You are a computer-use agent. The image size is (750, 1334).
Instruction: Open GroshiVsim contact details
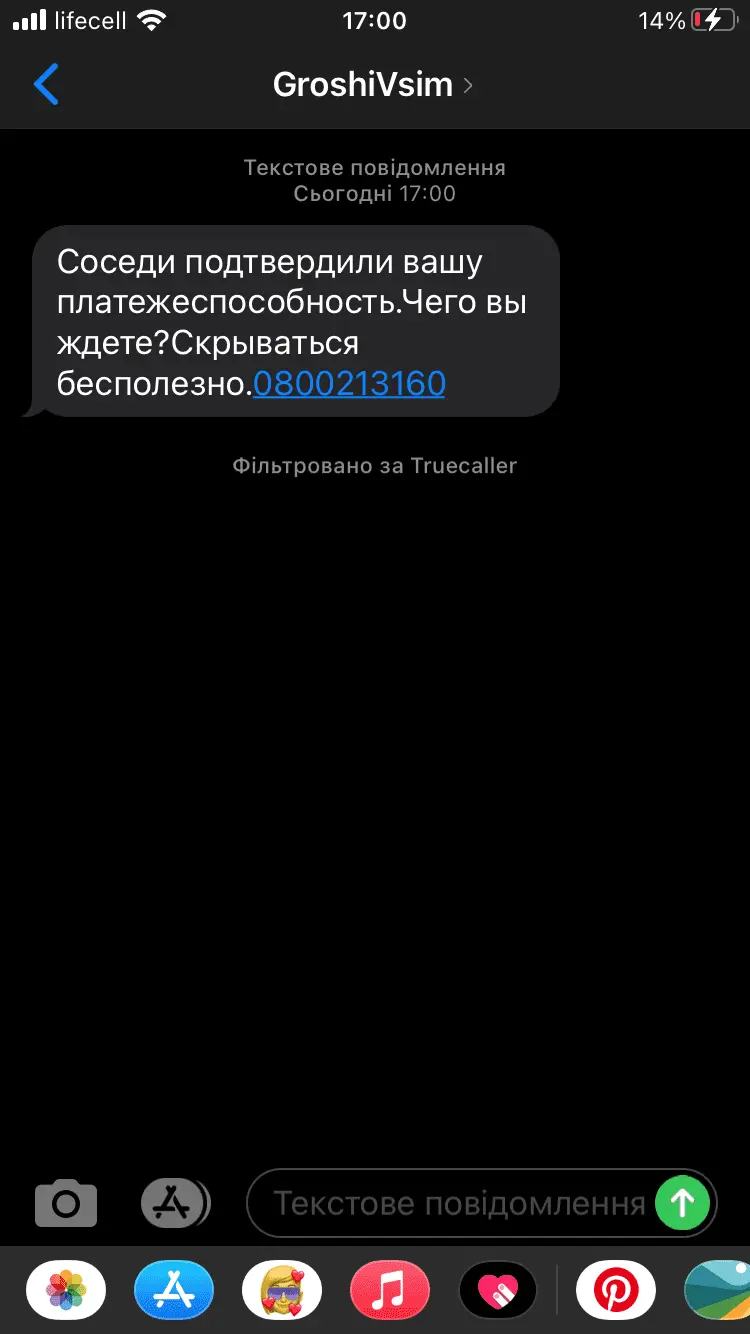pyautogui.click(x=372, y=85)
